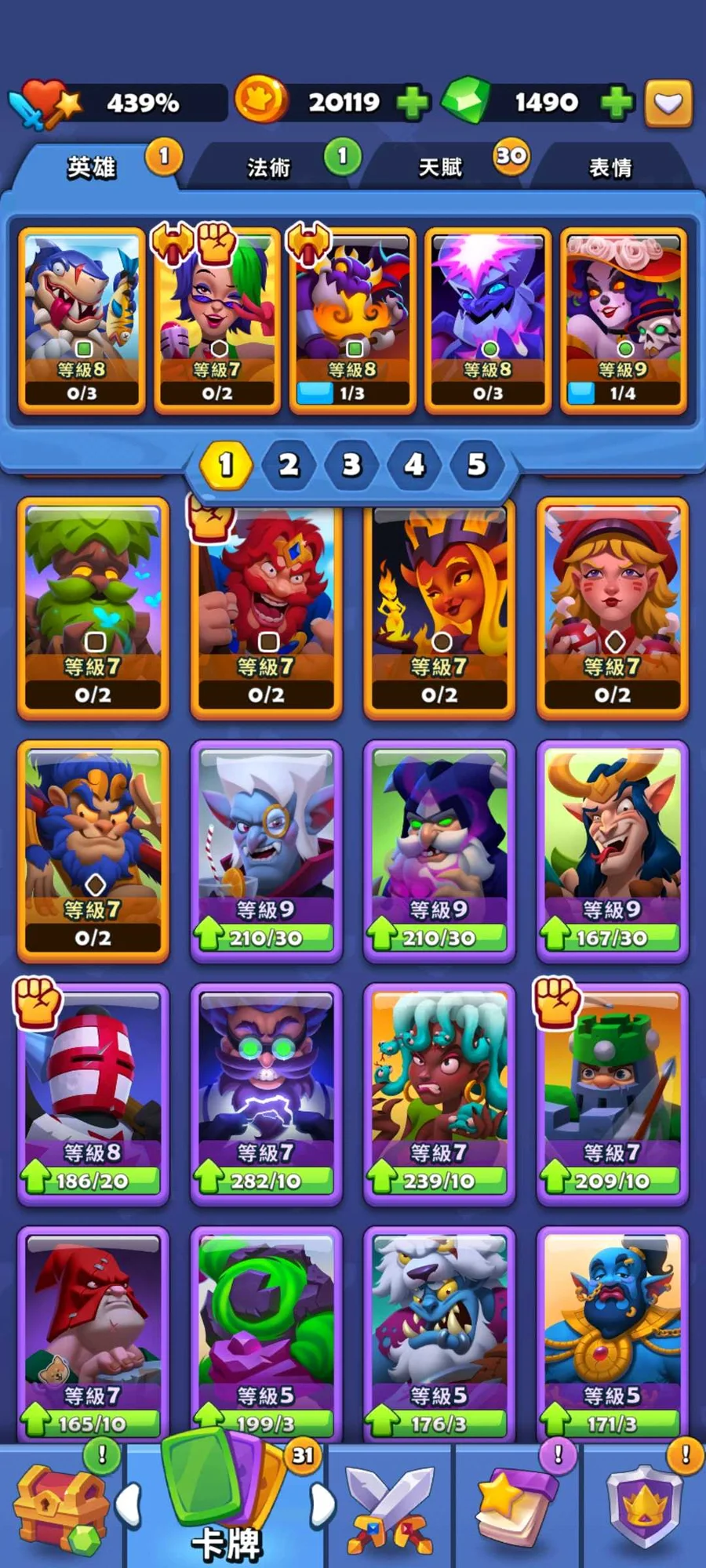This screenshot has height=1568, width=706.
Task: Open the treasure chest shop tab
Action: coord(61,1507)
